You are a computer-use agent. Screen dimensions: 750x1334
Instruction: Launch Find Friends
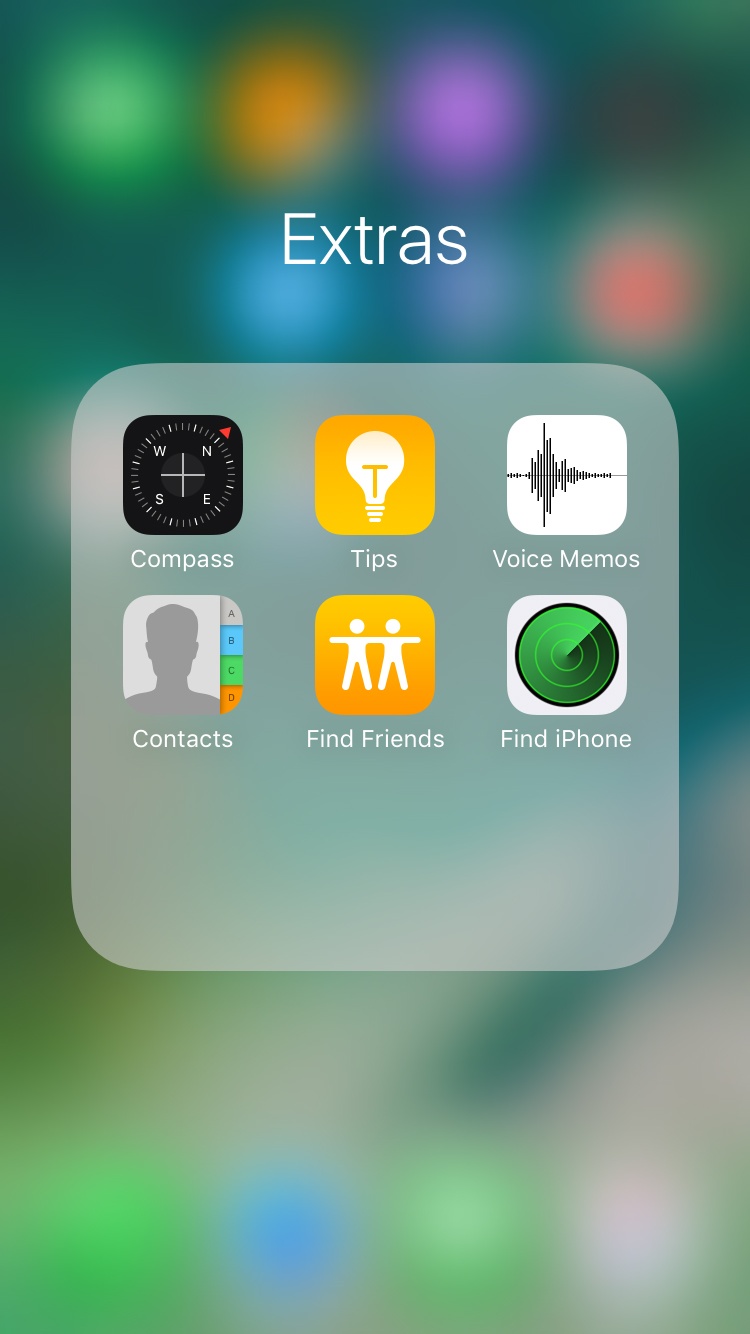point(375,655)
